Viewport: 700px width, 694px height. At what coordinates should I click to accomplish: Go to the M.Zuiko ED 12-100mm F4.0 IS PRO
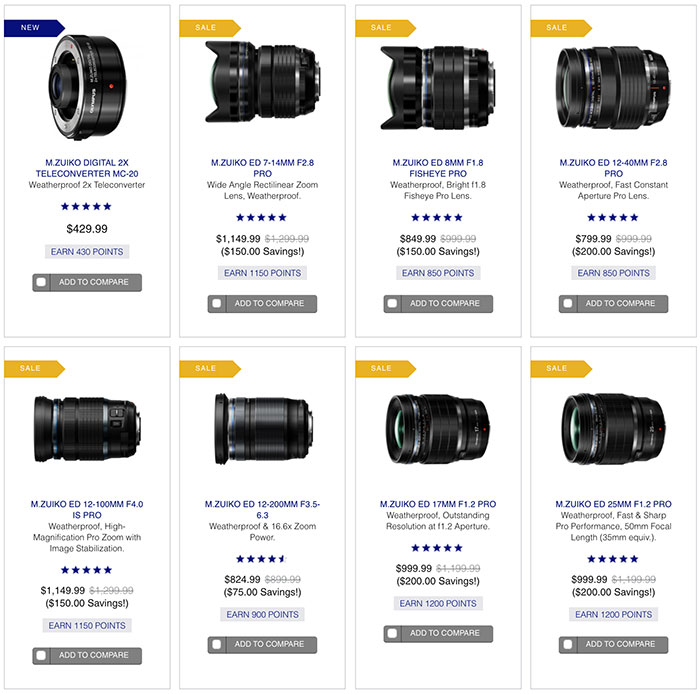coord(87,510)
